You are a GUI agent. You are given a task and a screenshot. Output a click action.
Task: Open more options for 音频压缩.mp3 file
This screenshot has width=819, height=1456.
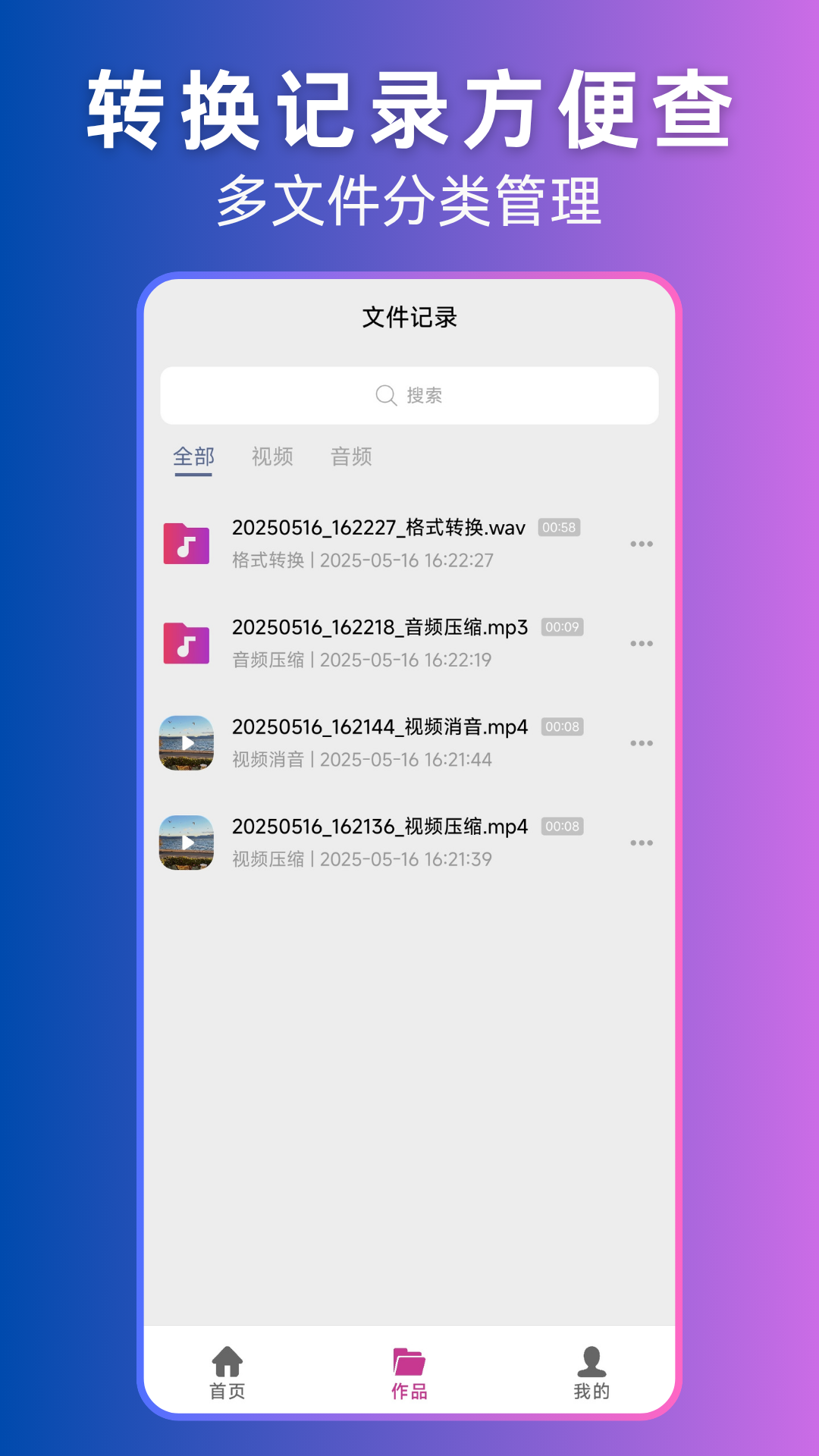pyautogui.click(x=642, y=643)
